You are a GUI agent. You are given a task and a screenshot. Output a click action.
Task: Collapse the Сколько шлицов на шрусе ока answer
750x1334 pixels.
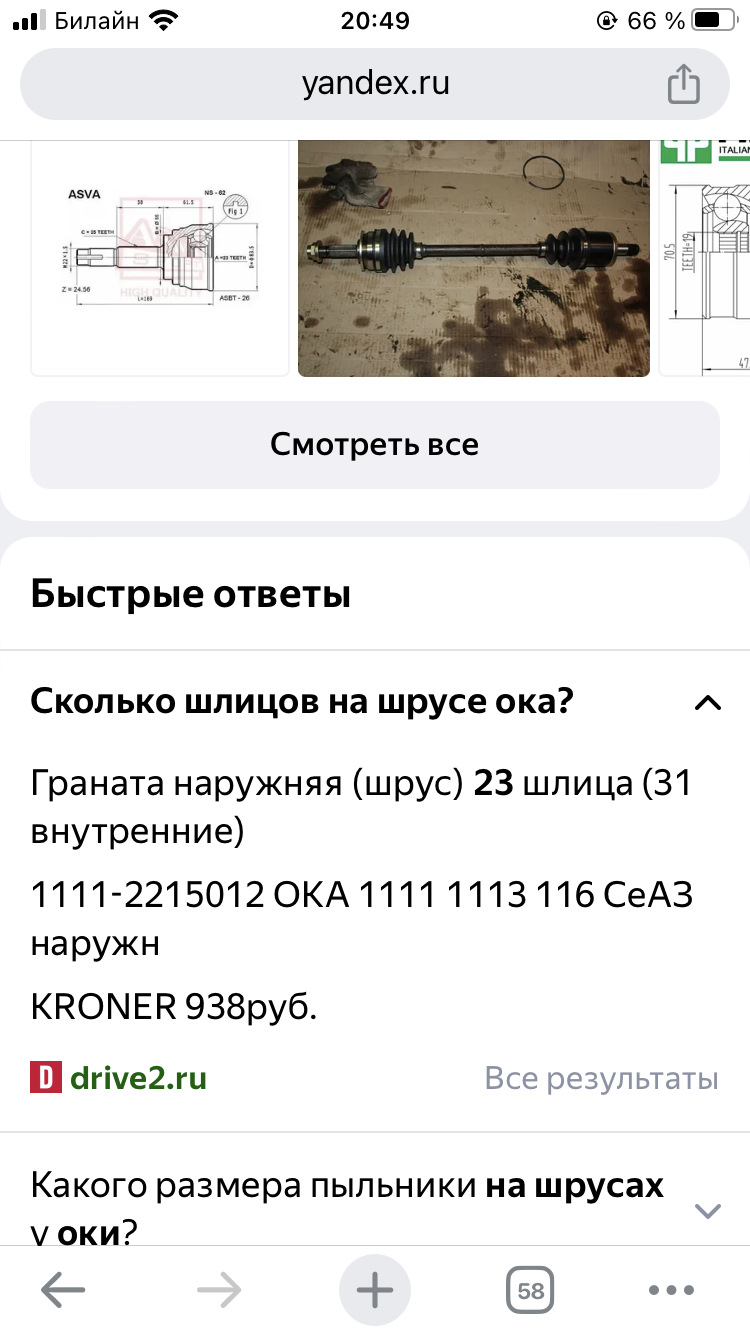(x=707, y=702)
